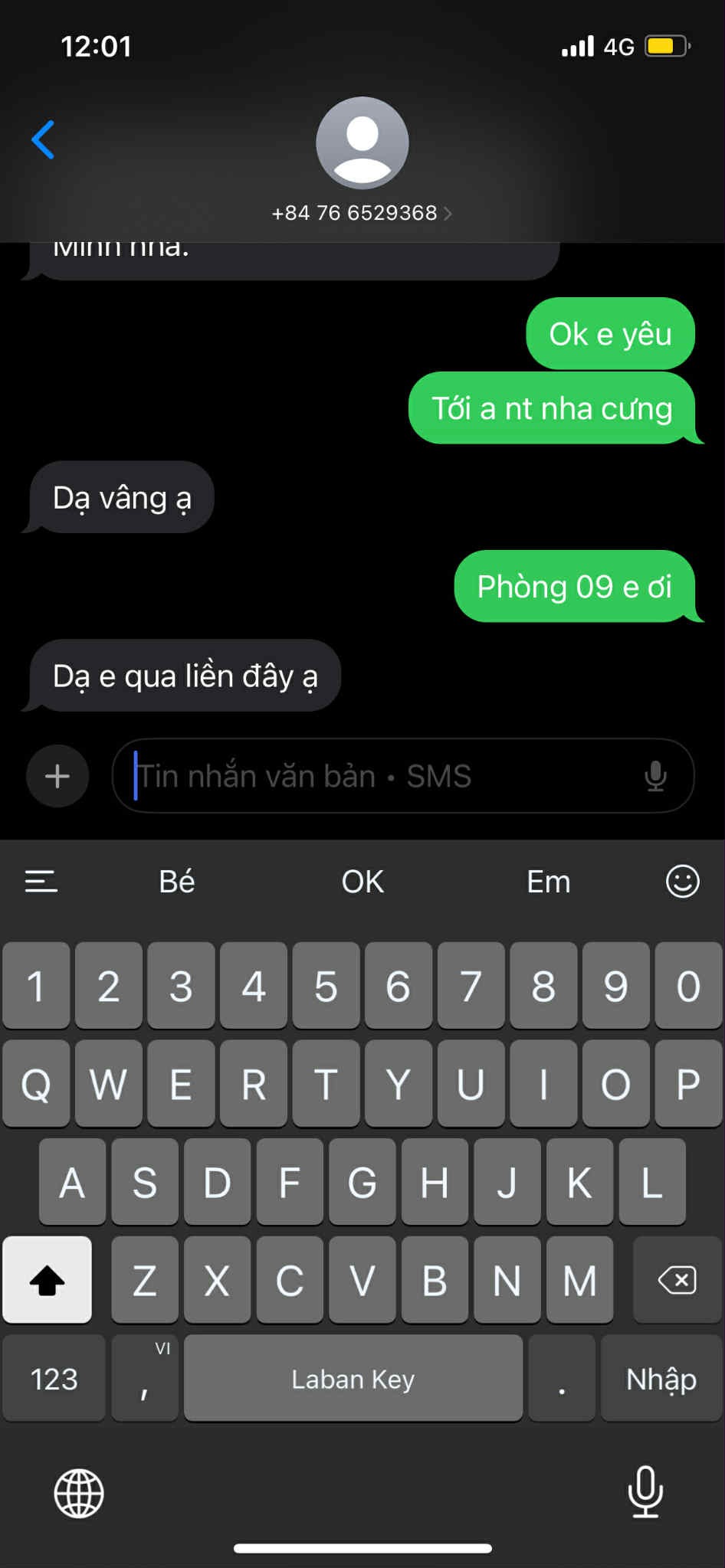Go back to the messages list
The width and height of the screenshot is (725, 1568).
coord(43,139)
